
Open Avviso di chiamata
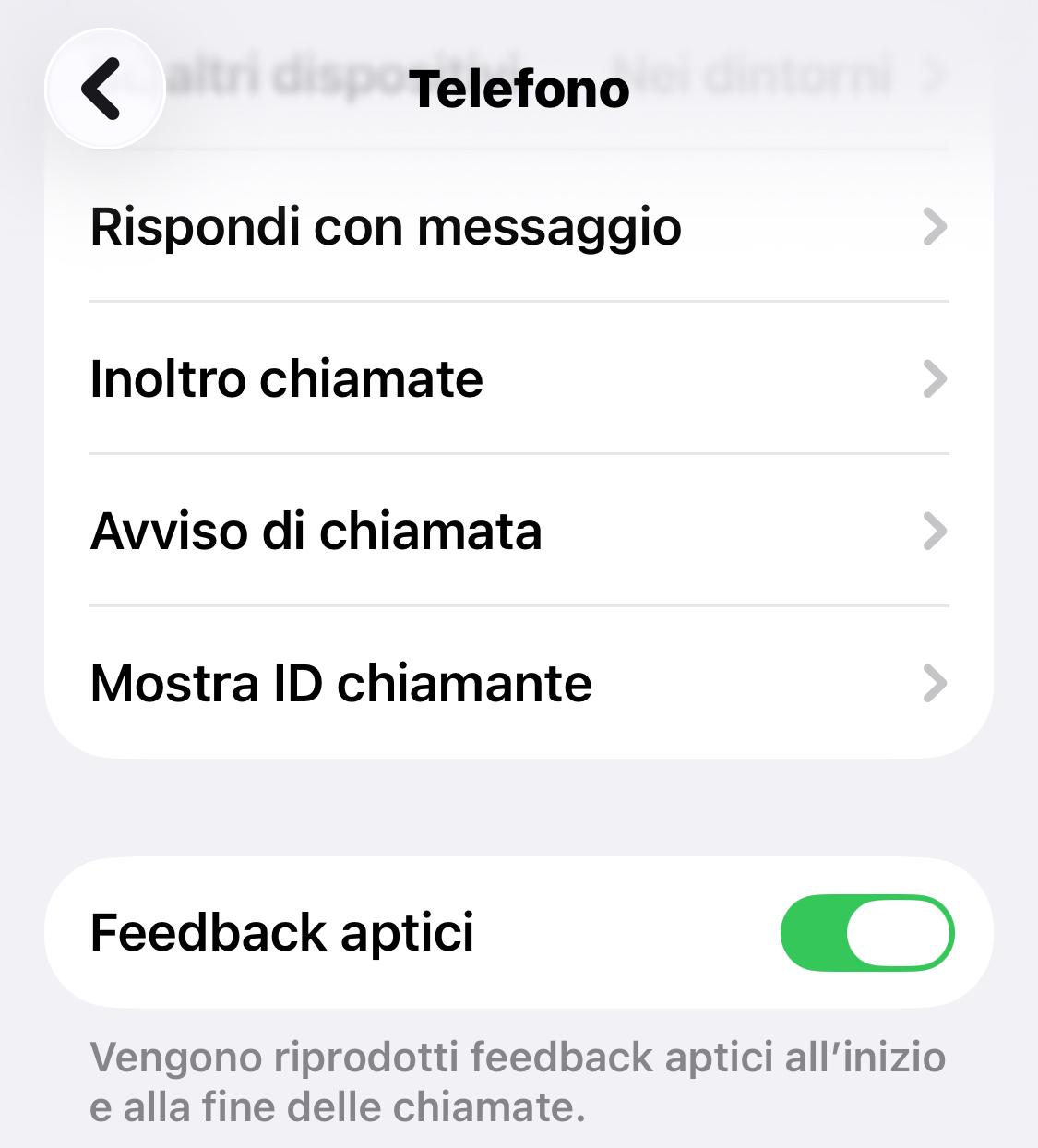click(518, 532)
